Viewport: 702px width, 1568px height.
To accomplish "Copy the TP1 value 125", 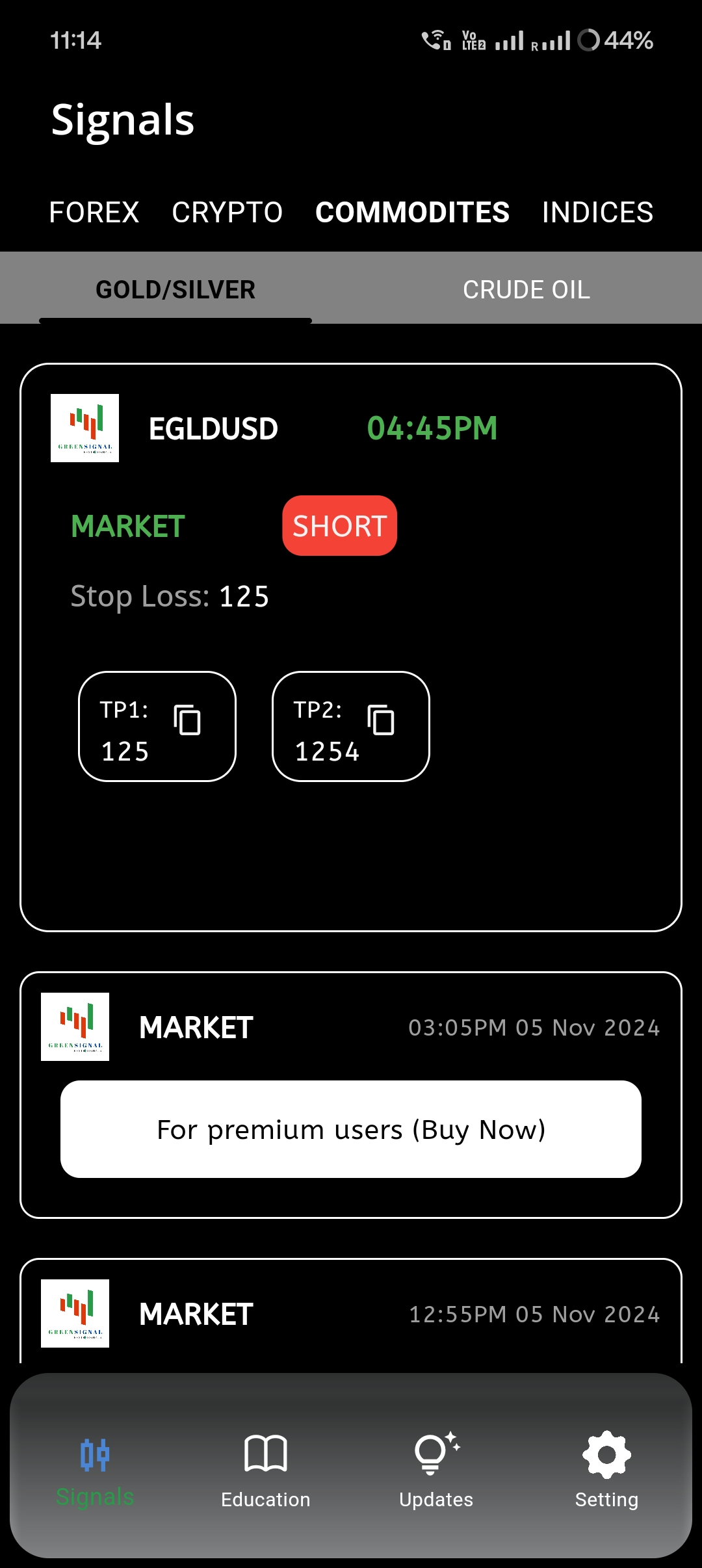I will click(187, 720).
